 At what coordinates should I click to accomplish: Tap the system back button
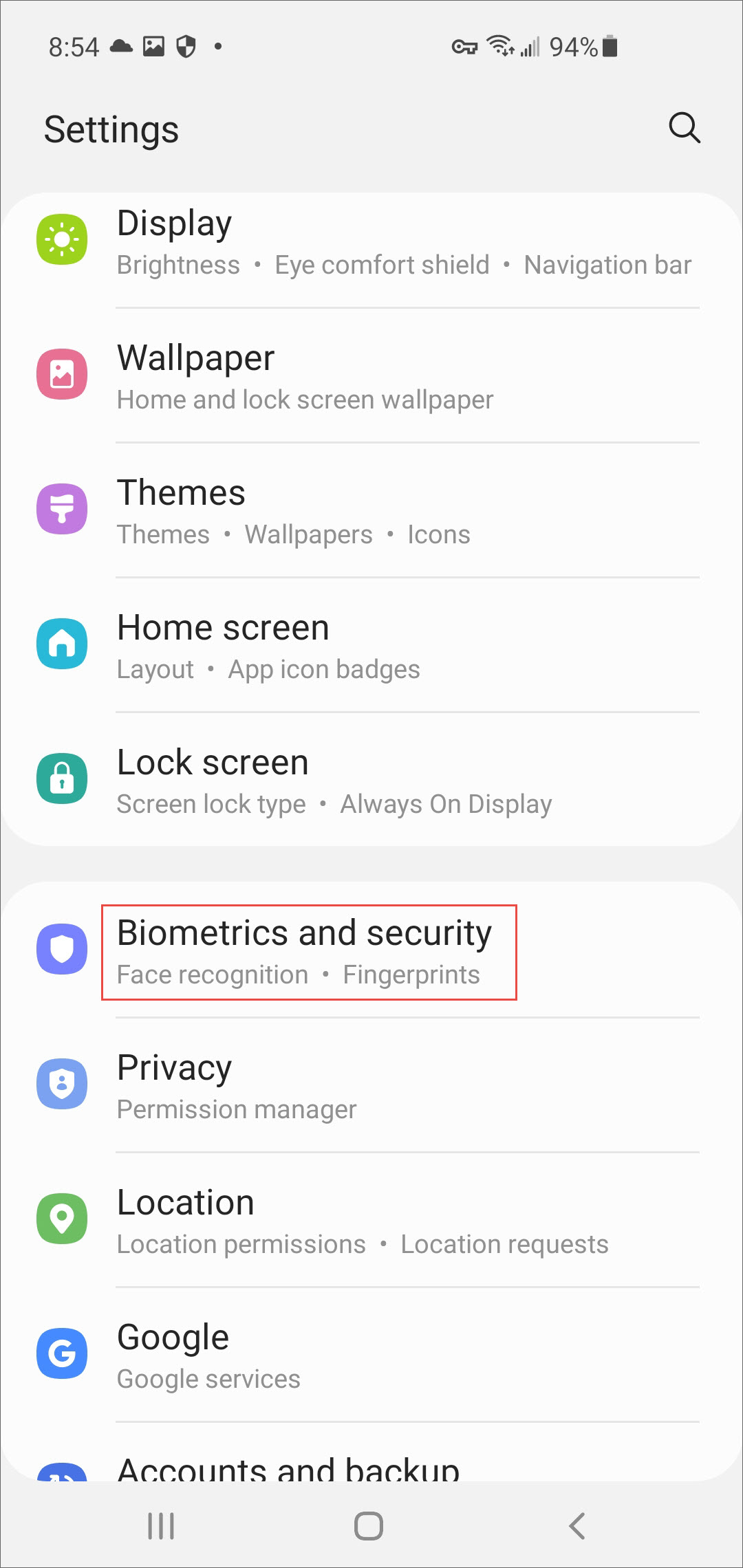coord(577,1526)
